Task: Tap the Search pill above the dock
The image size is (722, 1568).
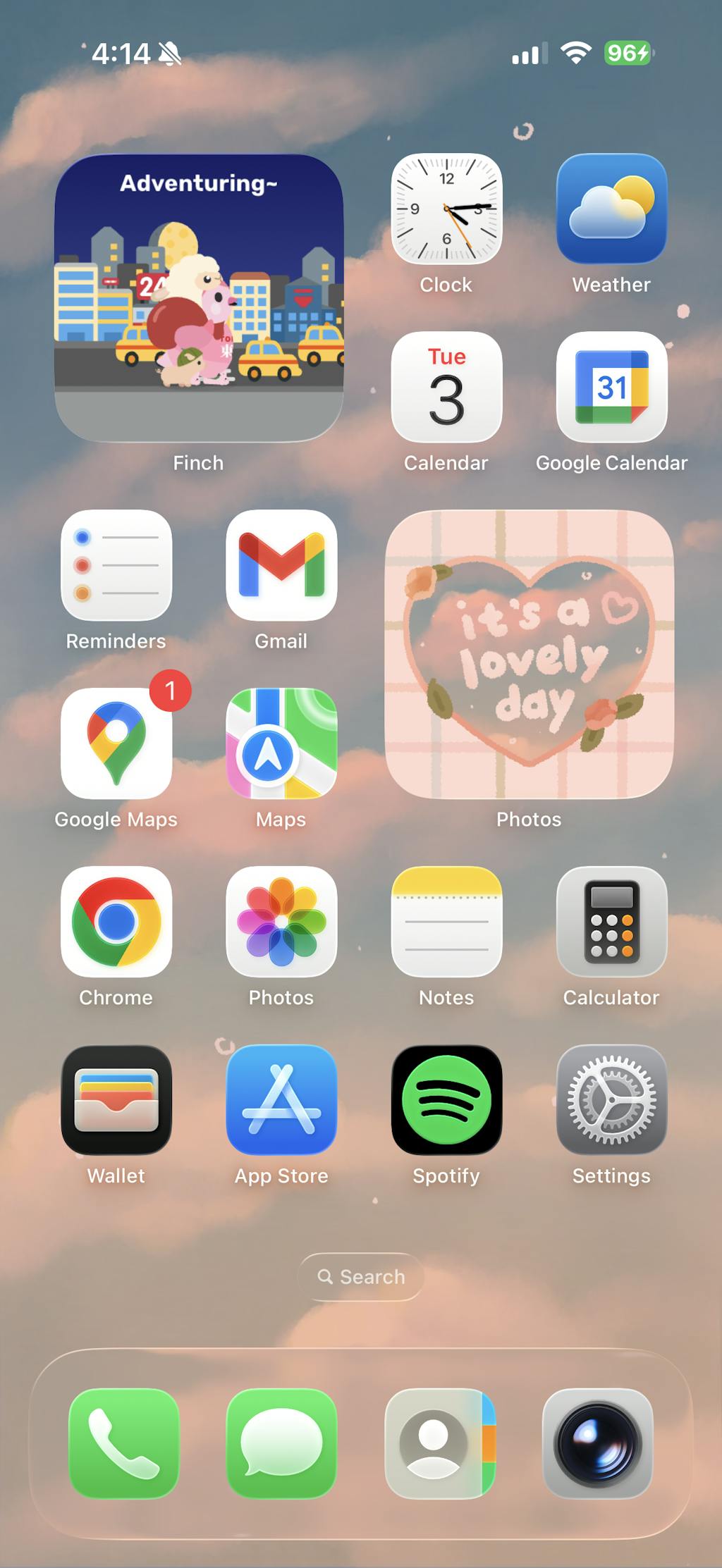Action: [361, 1277]
